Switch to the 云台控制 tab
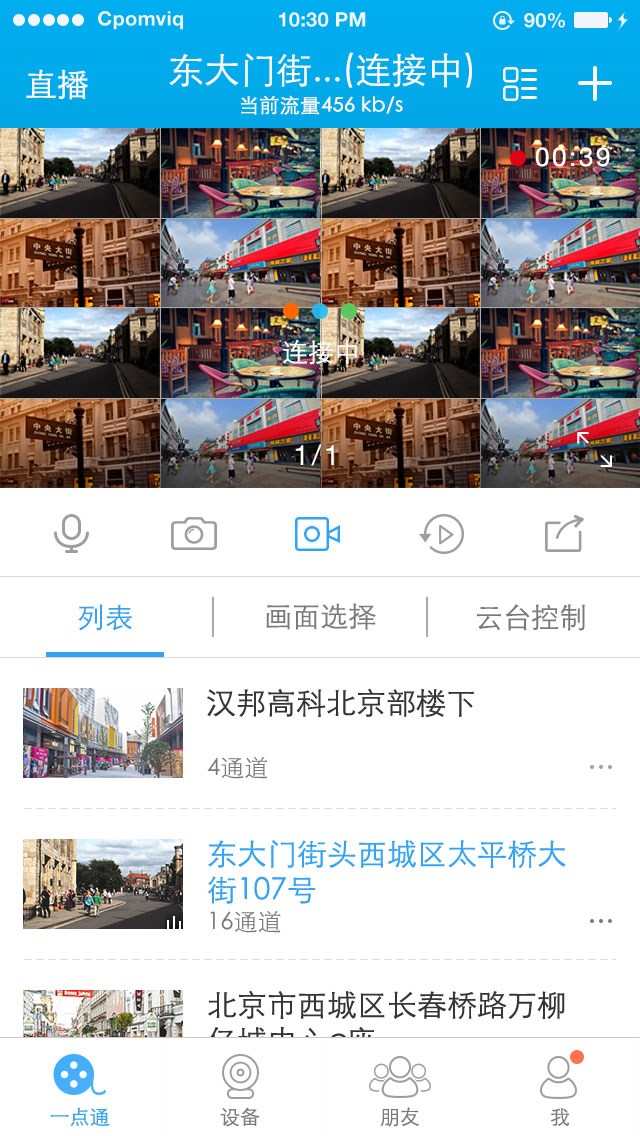This screenshot has height=1136, width=640. point(531,618)
